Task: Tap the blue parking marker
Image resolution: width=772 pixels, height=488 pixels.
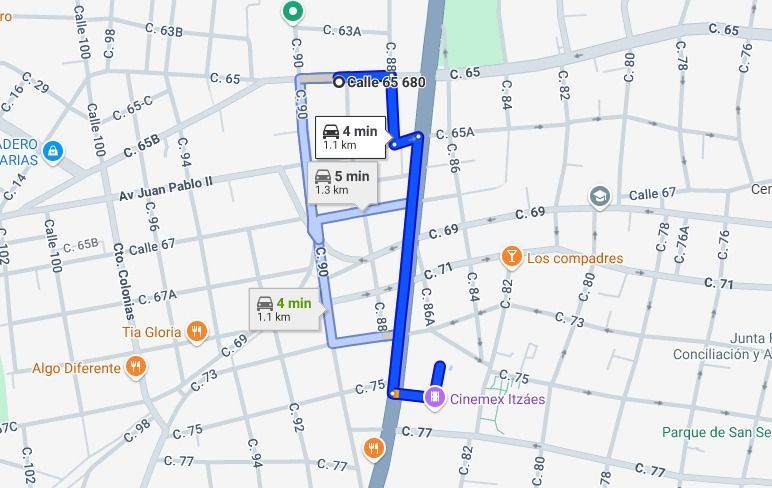Action: 54,152
